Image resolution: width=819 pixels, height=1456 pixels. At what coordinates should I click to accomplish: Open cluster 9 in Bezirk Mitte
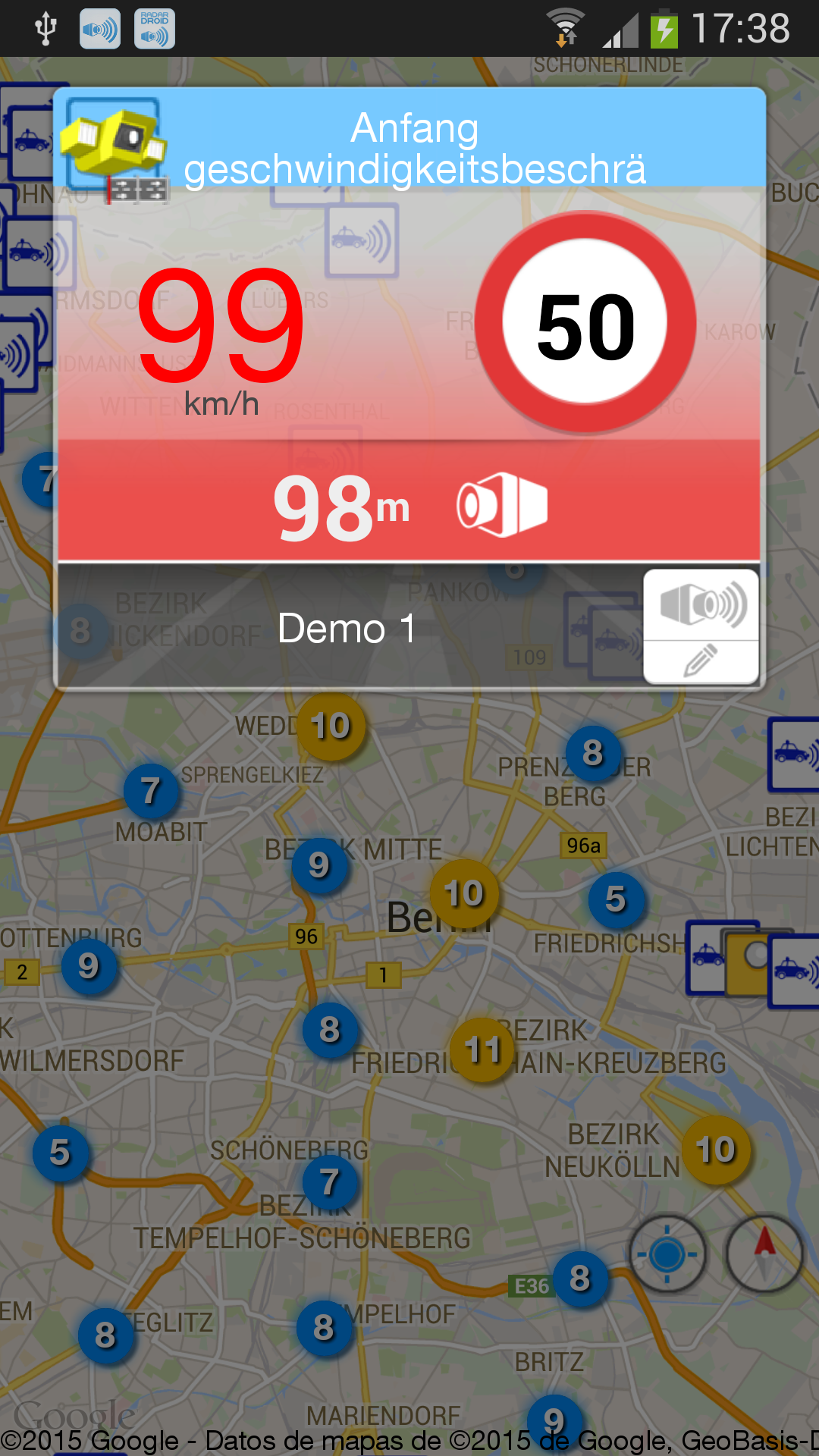coord(319,864)
